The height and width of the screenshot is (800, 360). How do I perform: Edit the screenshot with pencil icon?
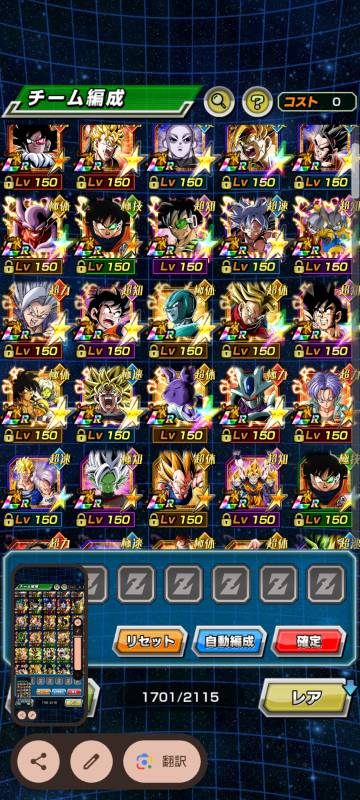(x=91, y=762)
